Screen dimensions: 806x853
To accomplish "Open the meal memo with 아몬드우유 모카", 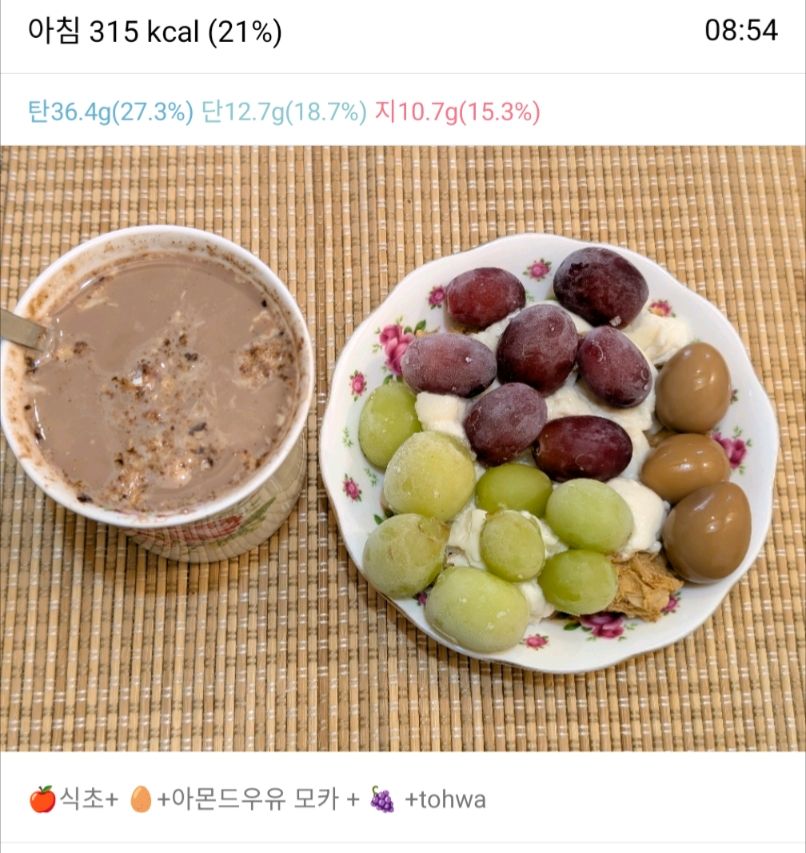I will pos(258,799).
